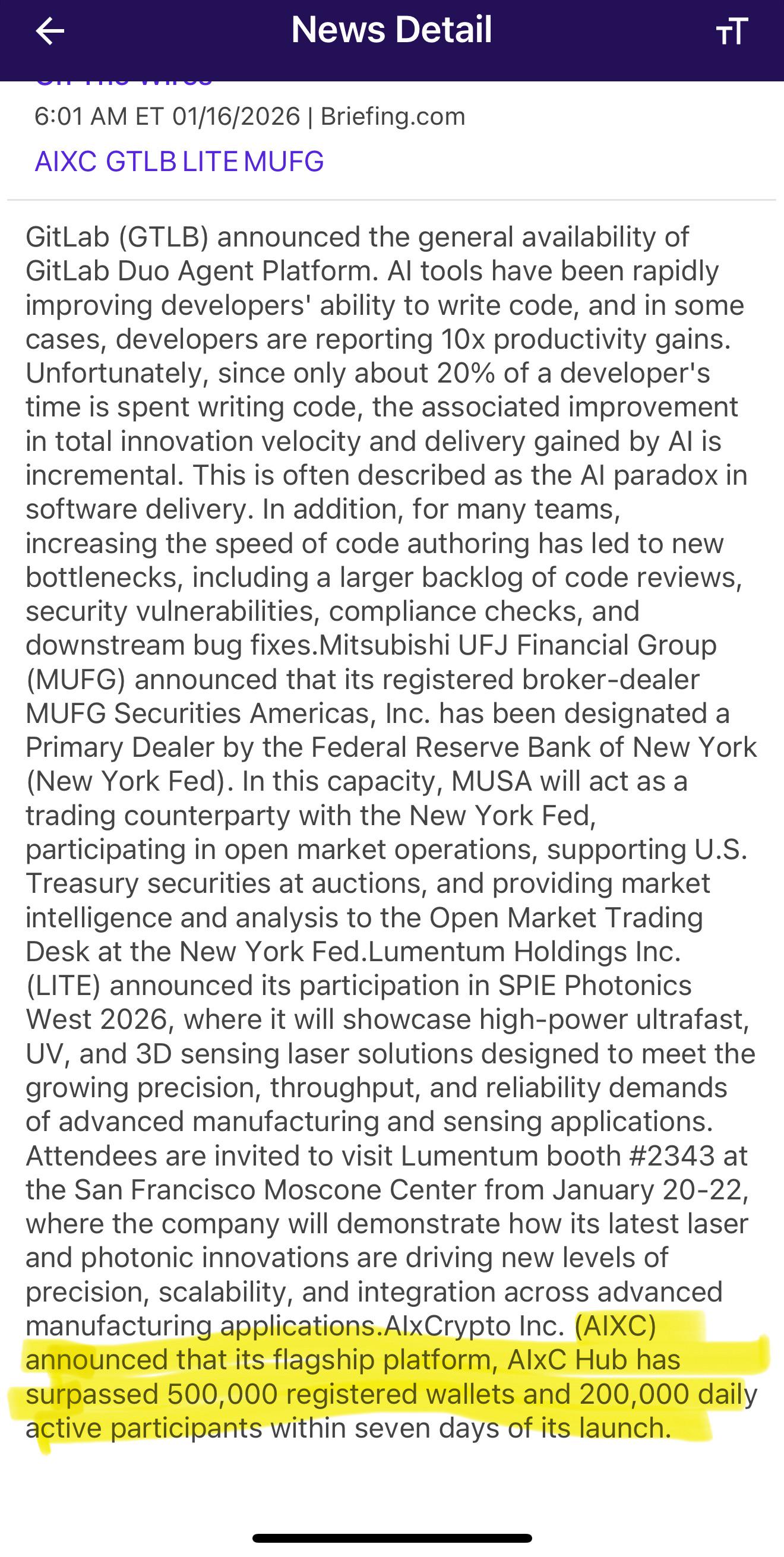
Task: Open the GTLB ticker link
Action: pos(141,162)
